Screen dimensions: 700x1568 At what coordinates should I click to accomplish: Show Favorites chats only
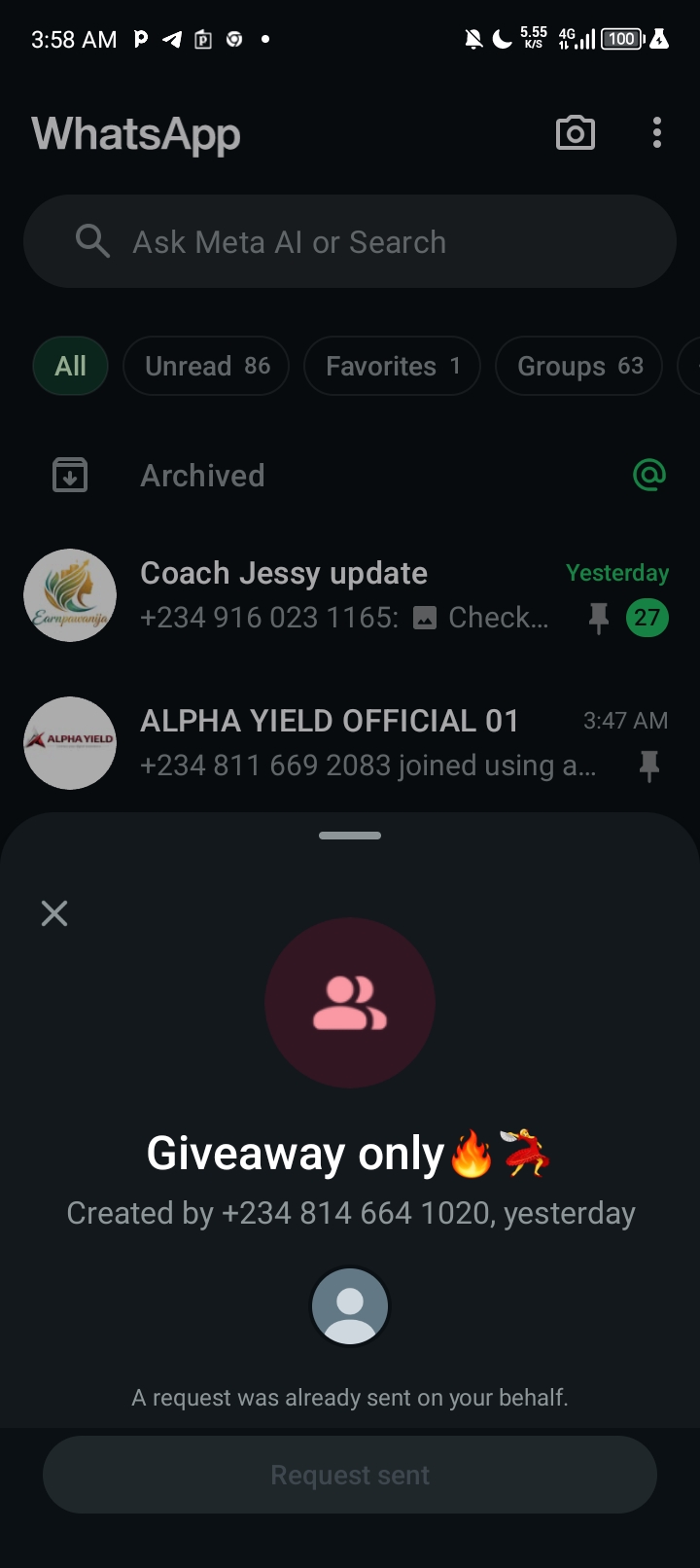pyautogui.click(x=392, y=367)
